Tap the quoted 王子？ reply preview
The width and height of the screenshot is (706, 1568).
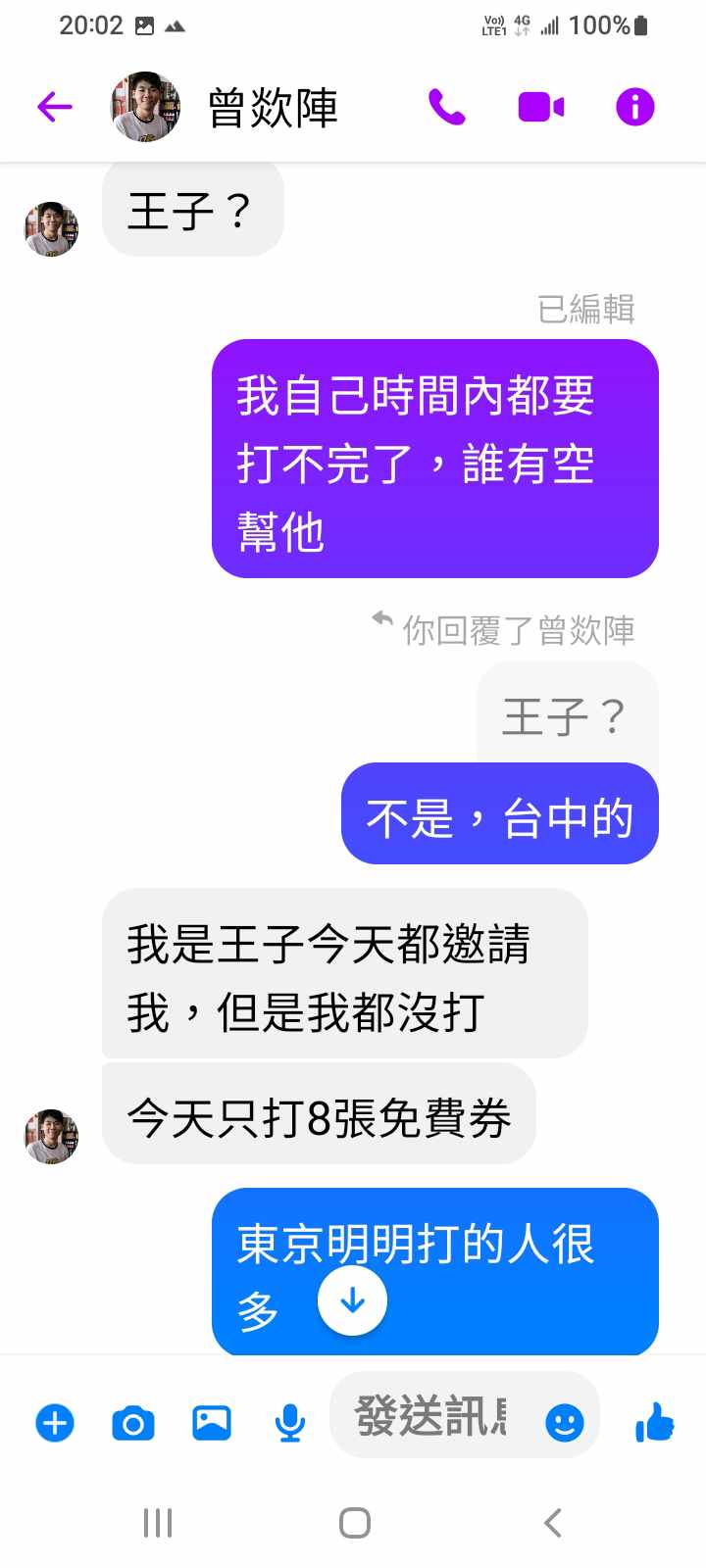(x=566, y=715)
